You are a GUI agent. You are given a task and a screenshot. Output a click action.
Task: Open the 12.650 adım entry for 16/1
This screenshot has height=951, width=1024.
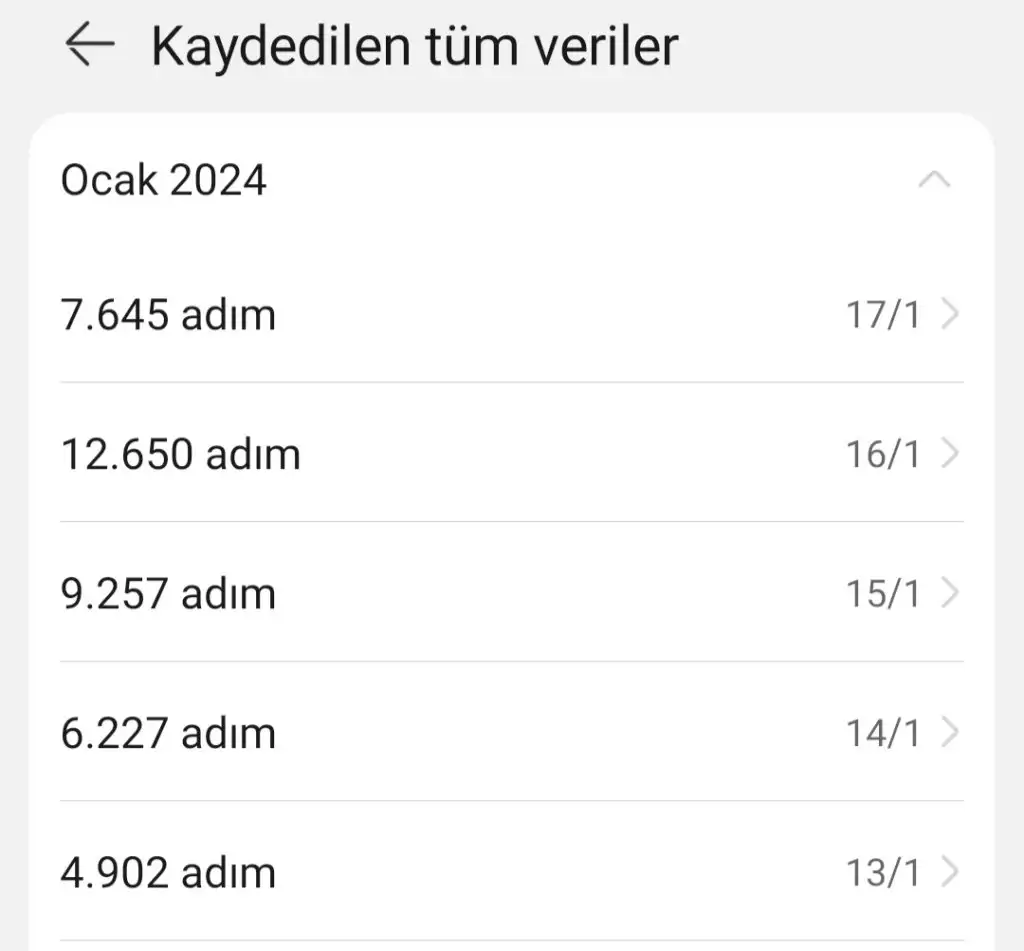511,454
